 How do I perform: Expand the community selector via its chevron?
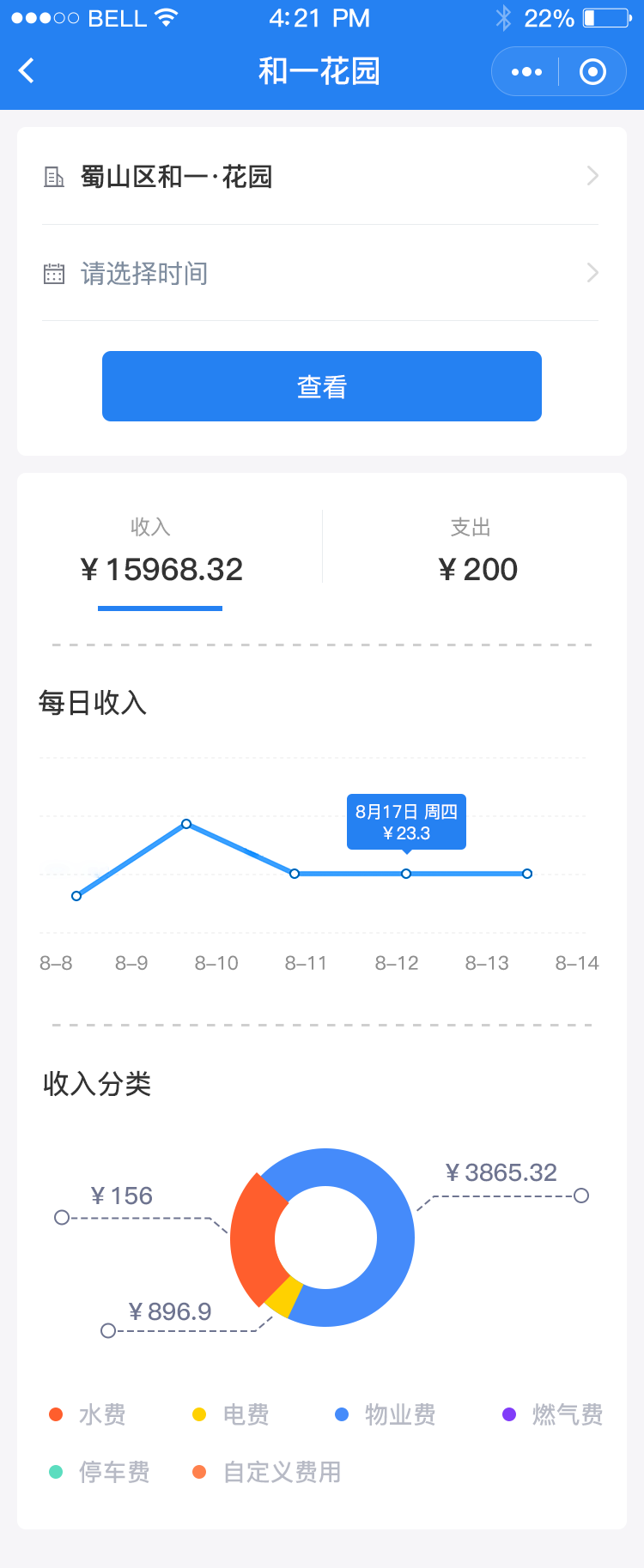click(x=592, y=175)
